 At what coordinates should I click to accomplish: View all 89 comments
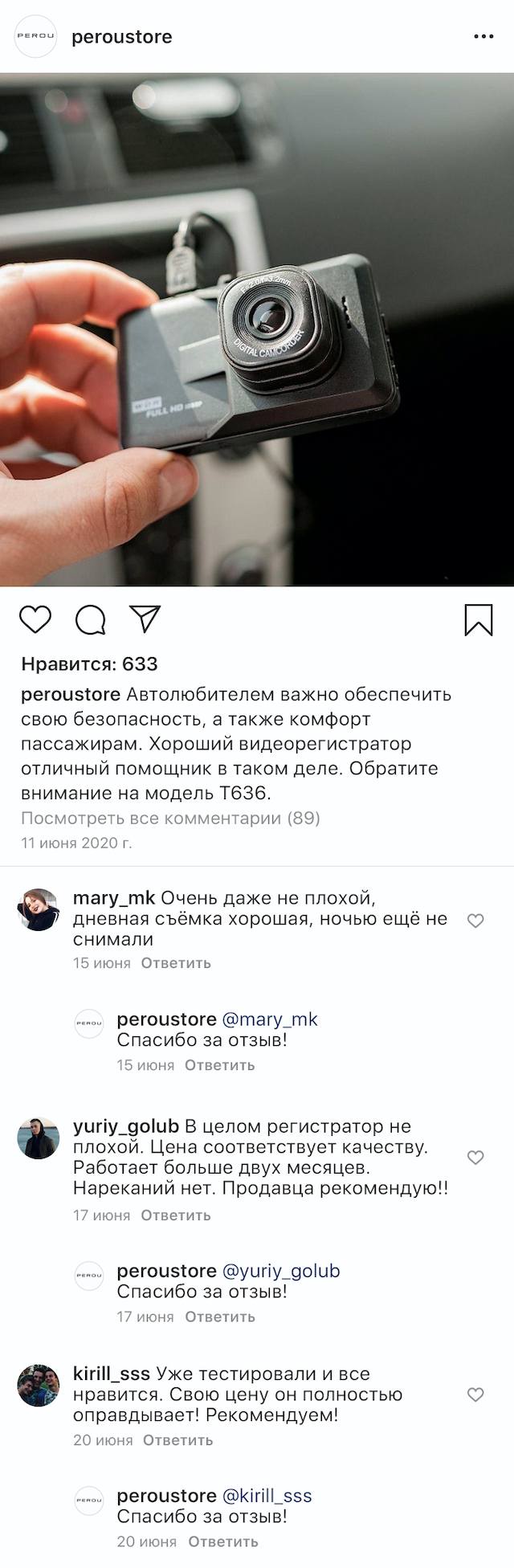[170, 818]
